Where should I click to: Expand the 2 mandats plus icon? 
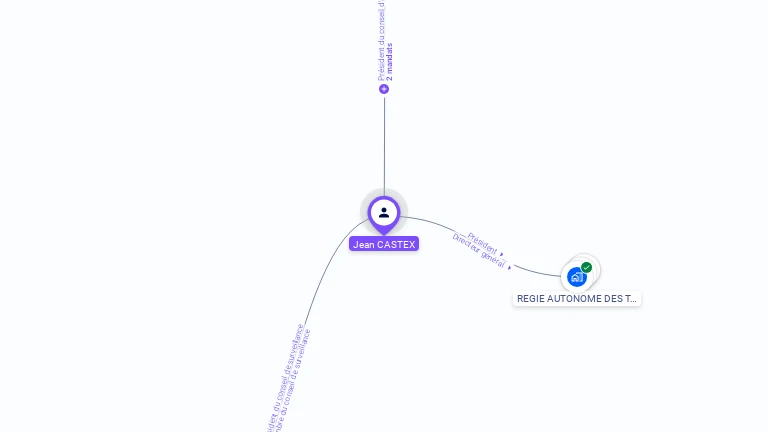pos(384,89)
